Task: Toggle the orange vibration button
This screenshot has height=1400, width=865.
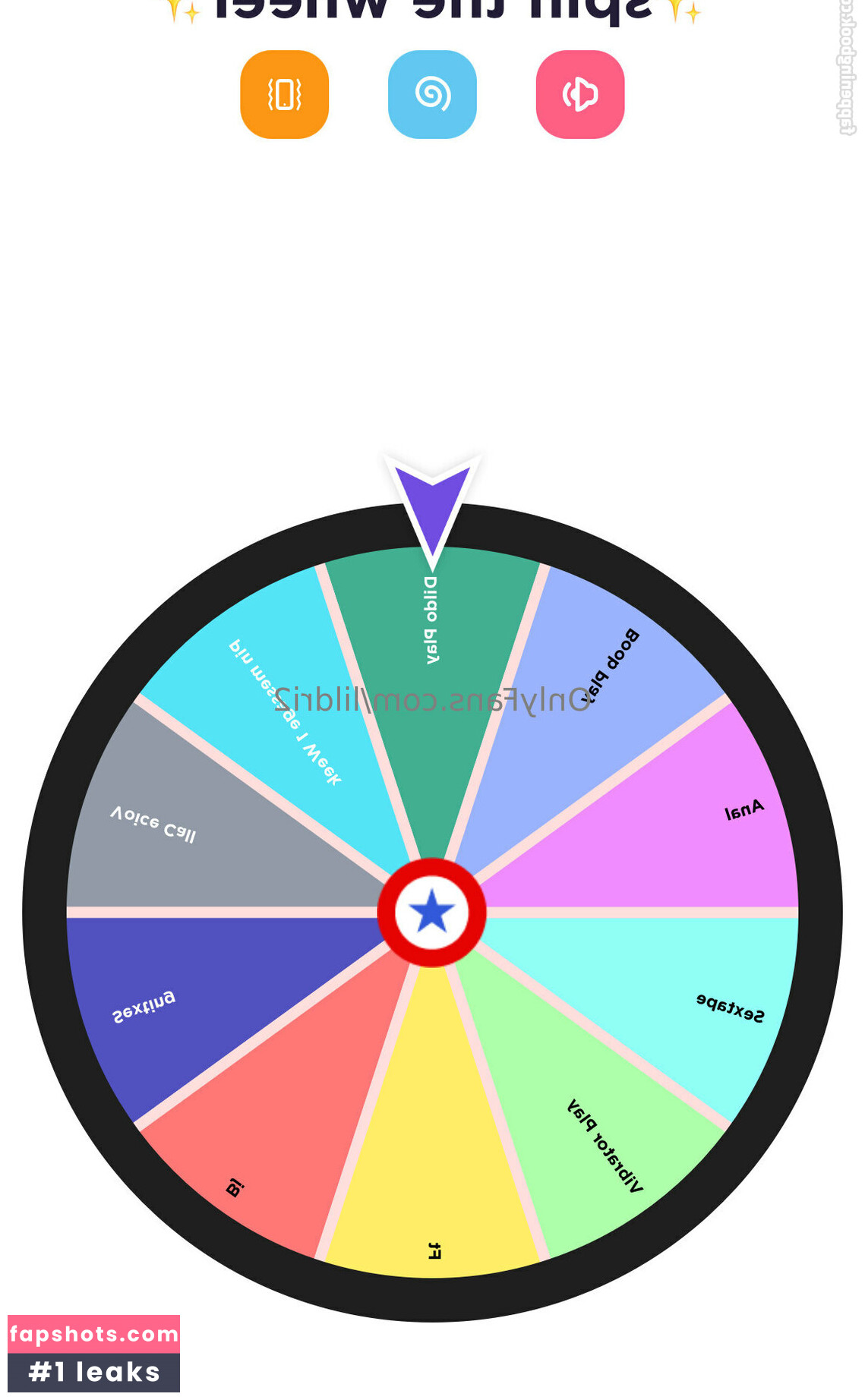Action: 284,95
